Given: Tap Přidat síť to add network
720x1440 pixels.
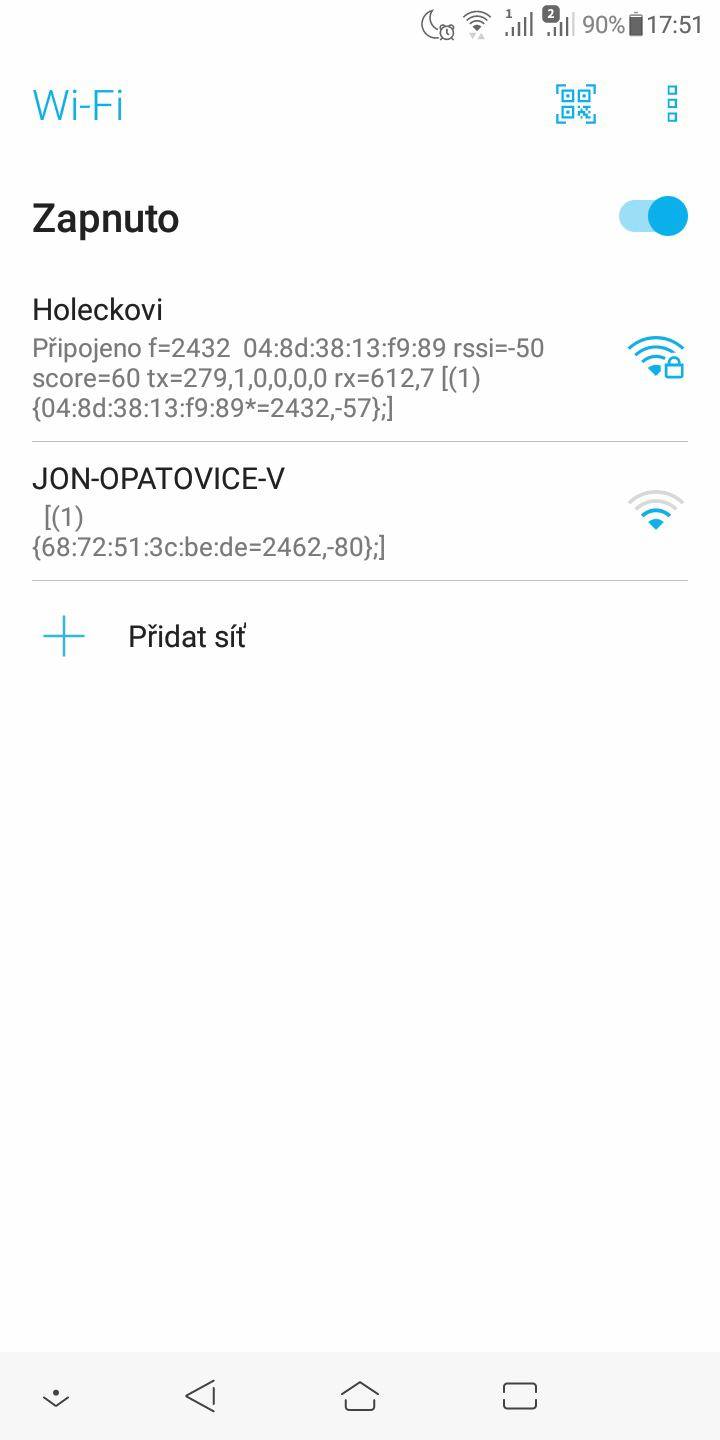Looking at the screenshot, I should pos(187,637).
